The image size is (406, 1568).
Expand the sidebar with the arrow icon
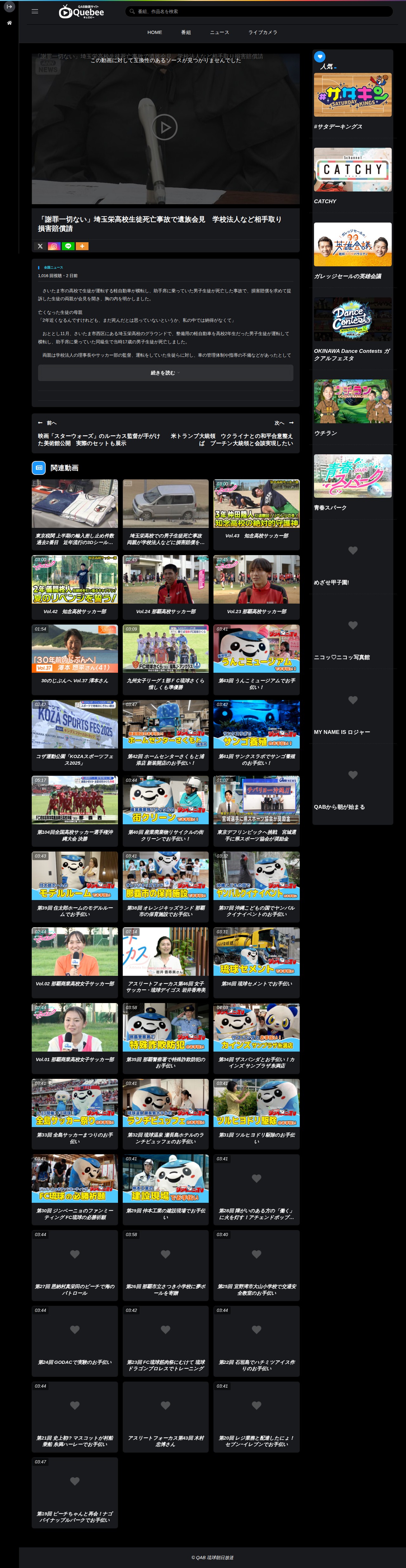point(9,7)
